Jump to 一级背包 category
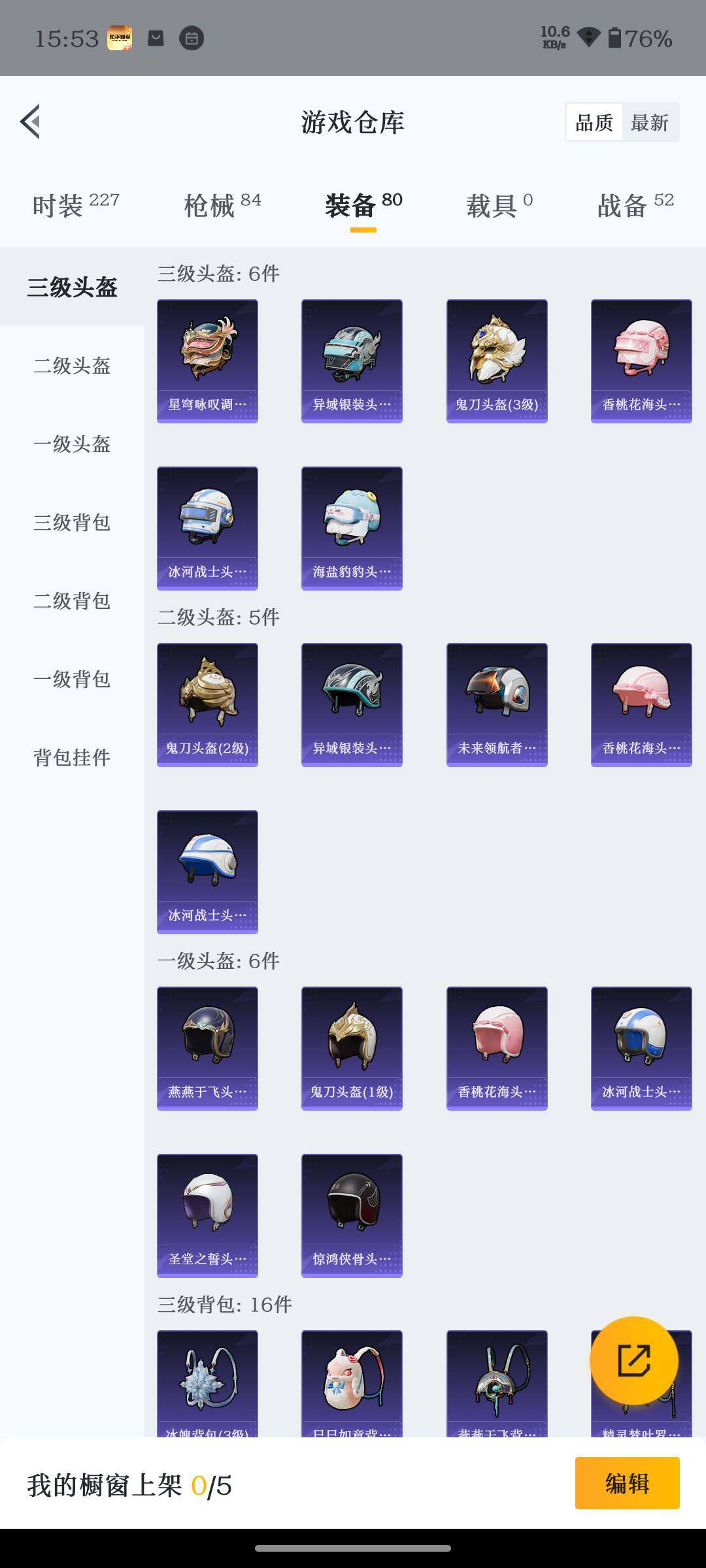The image size is (706, 1568). (72, 679)
